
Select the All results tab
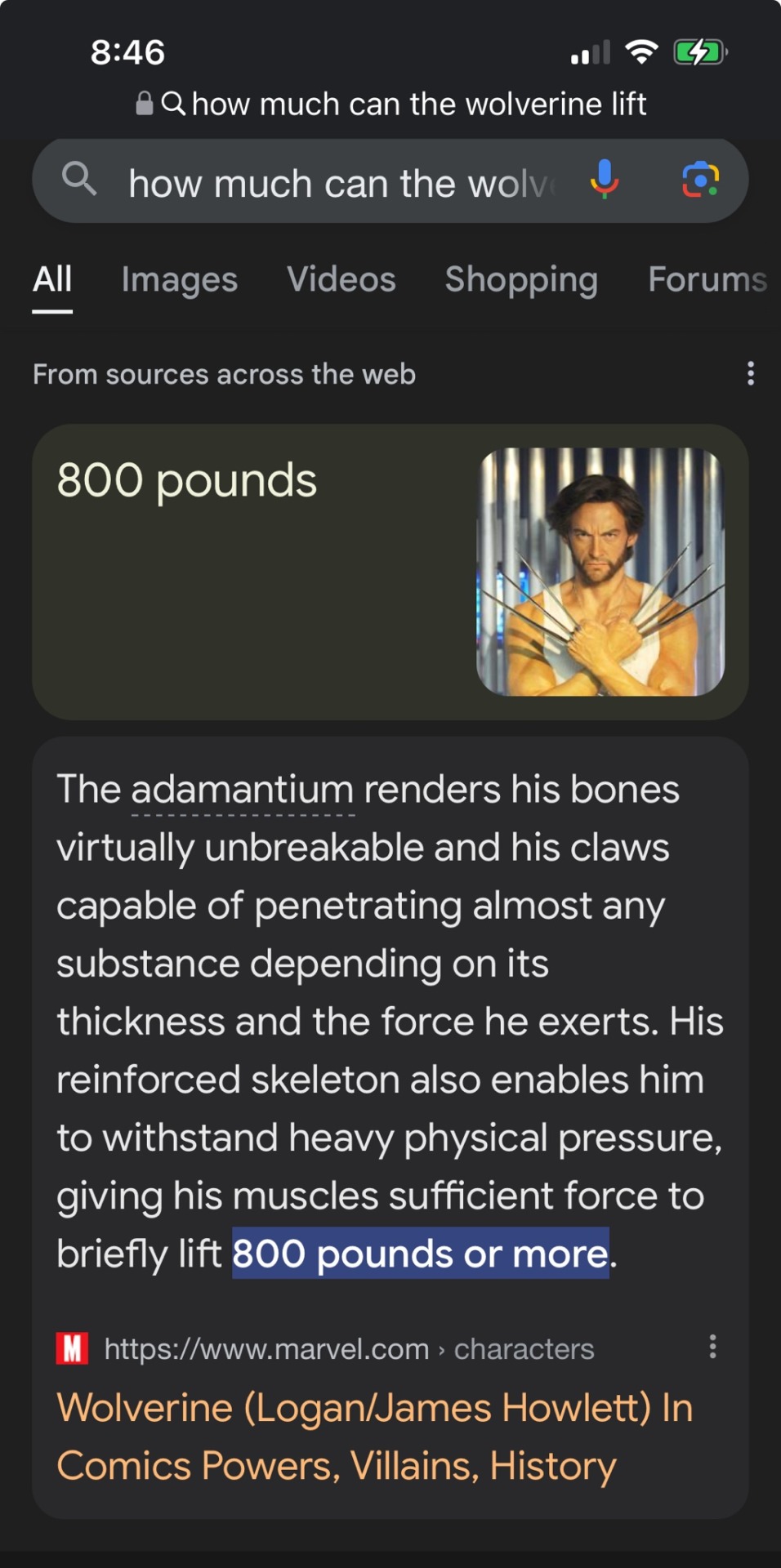[52, 280]
